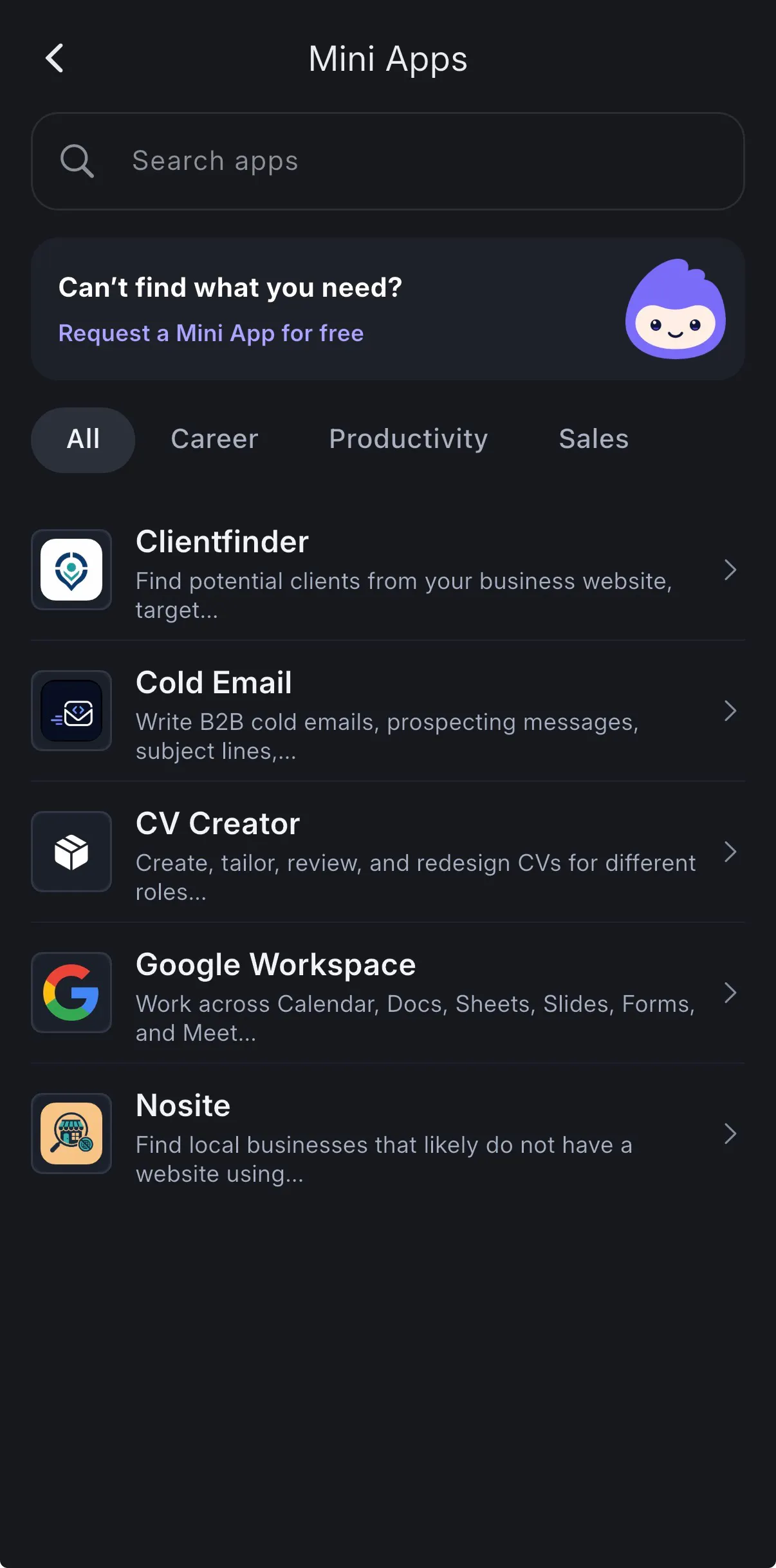
Task: Open the Nosite mini app
Action: [x=388, y=1134]
